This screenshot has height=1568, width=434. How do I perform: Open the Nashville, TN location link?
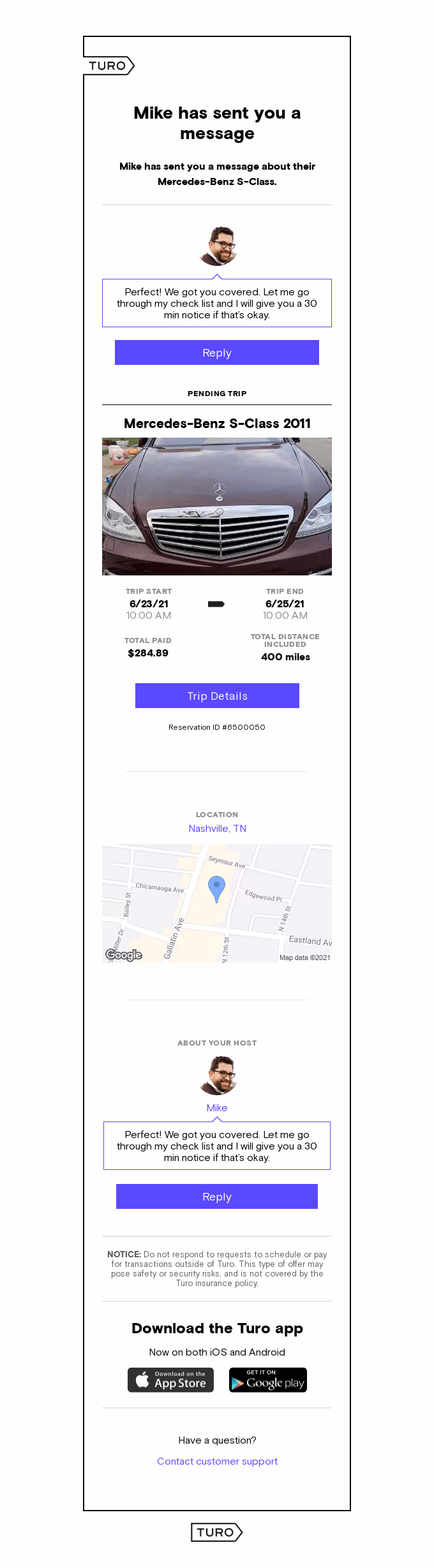pos(217,828)
